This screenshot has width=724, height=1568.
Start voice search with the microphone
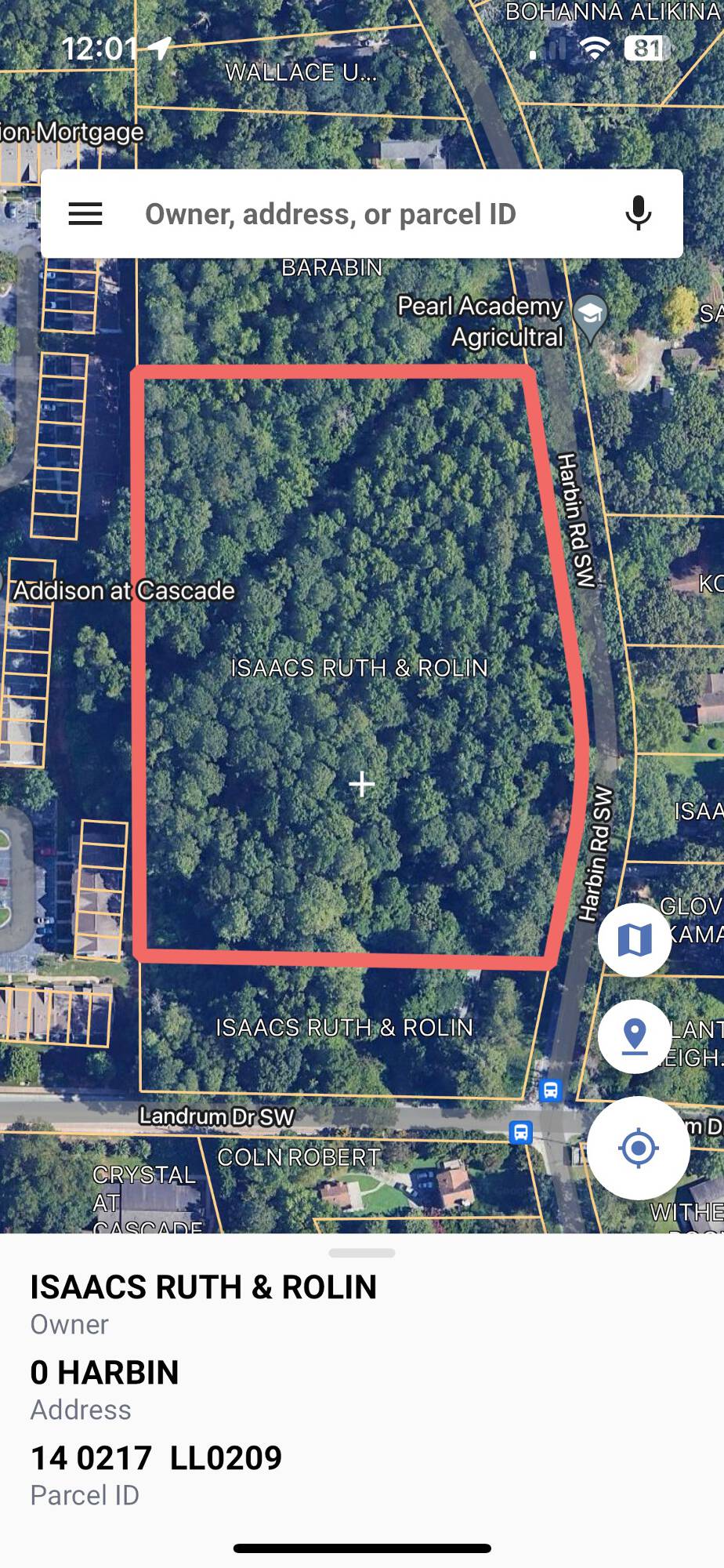638,213
